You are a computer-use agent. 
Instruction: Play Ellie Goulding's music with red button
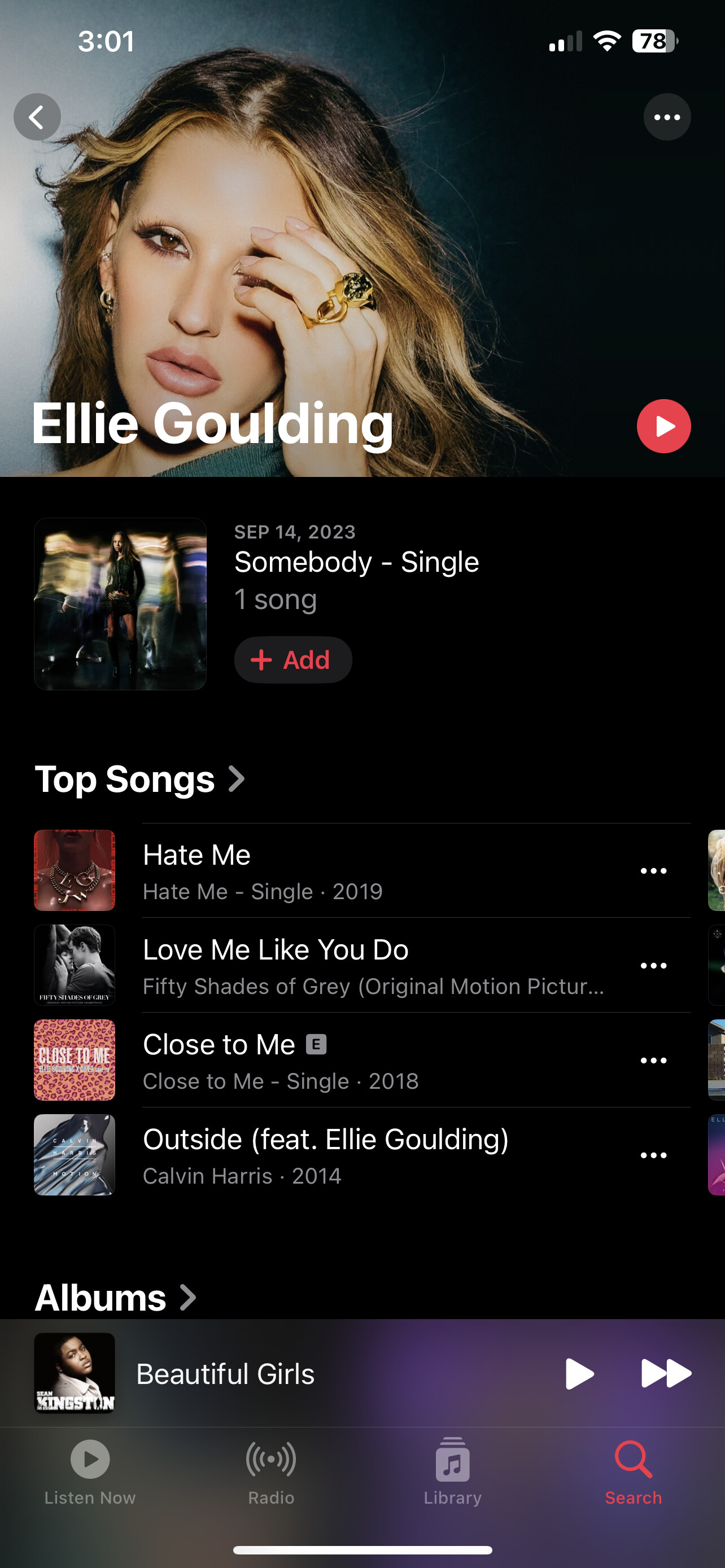[x=663, y=426]
